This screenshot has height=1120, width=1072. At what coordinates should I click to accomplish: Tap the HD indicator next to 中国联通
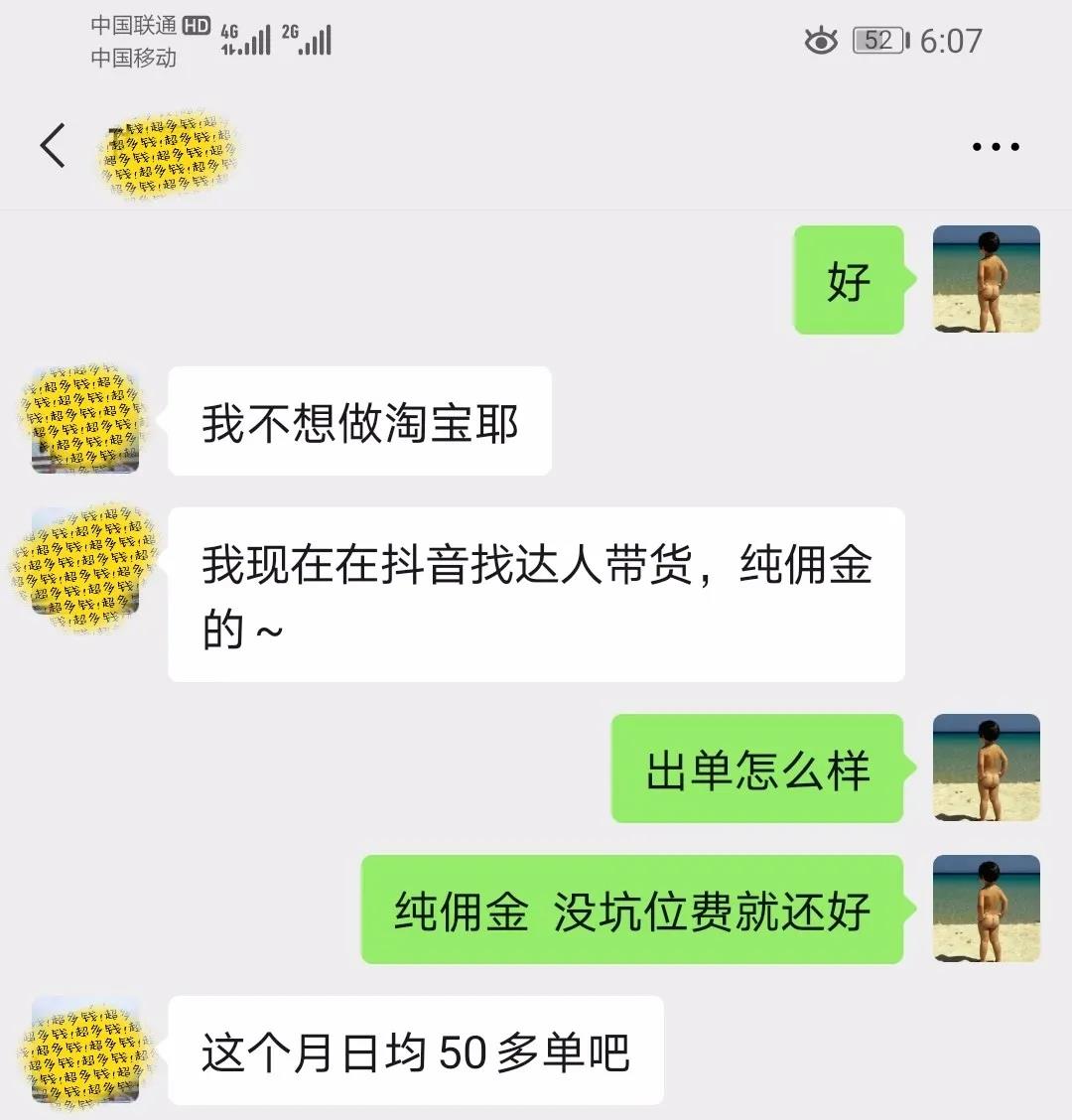pyautogui.click(x=197, y=27)
